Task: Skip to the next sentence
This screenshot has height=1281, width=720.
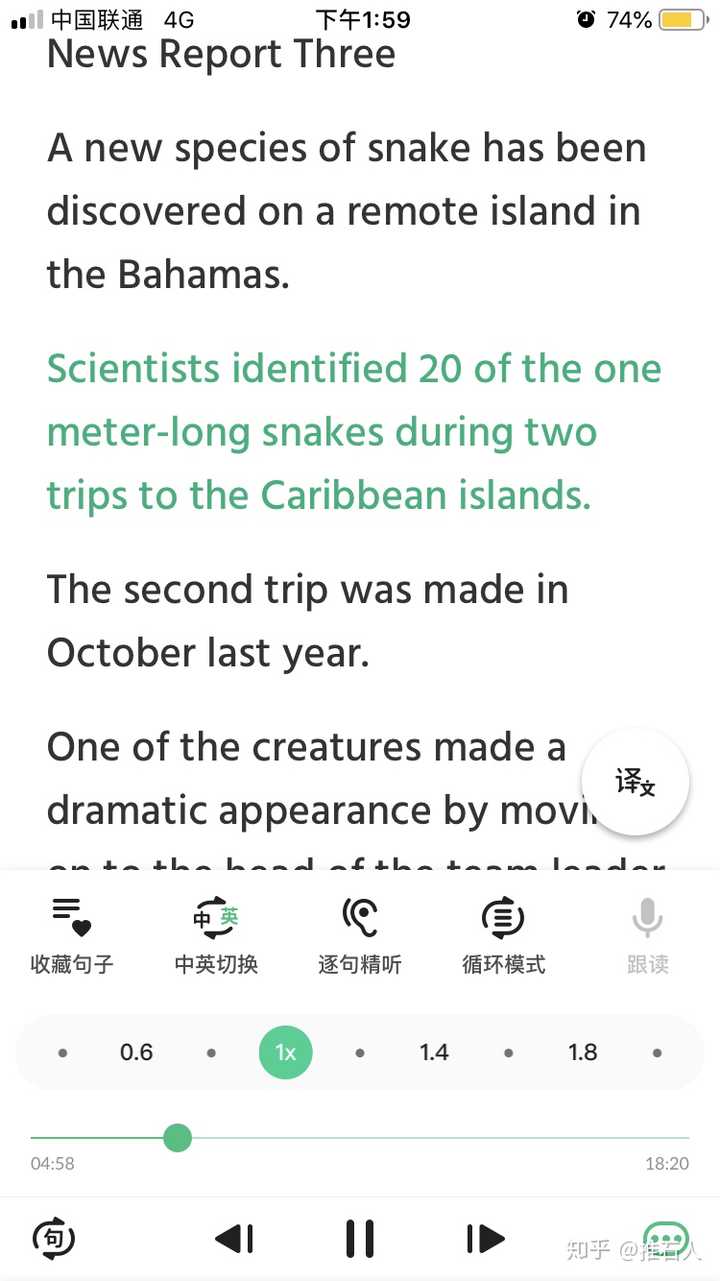Action: coord(485,1239)
